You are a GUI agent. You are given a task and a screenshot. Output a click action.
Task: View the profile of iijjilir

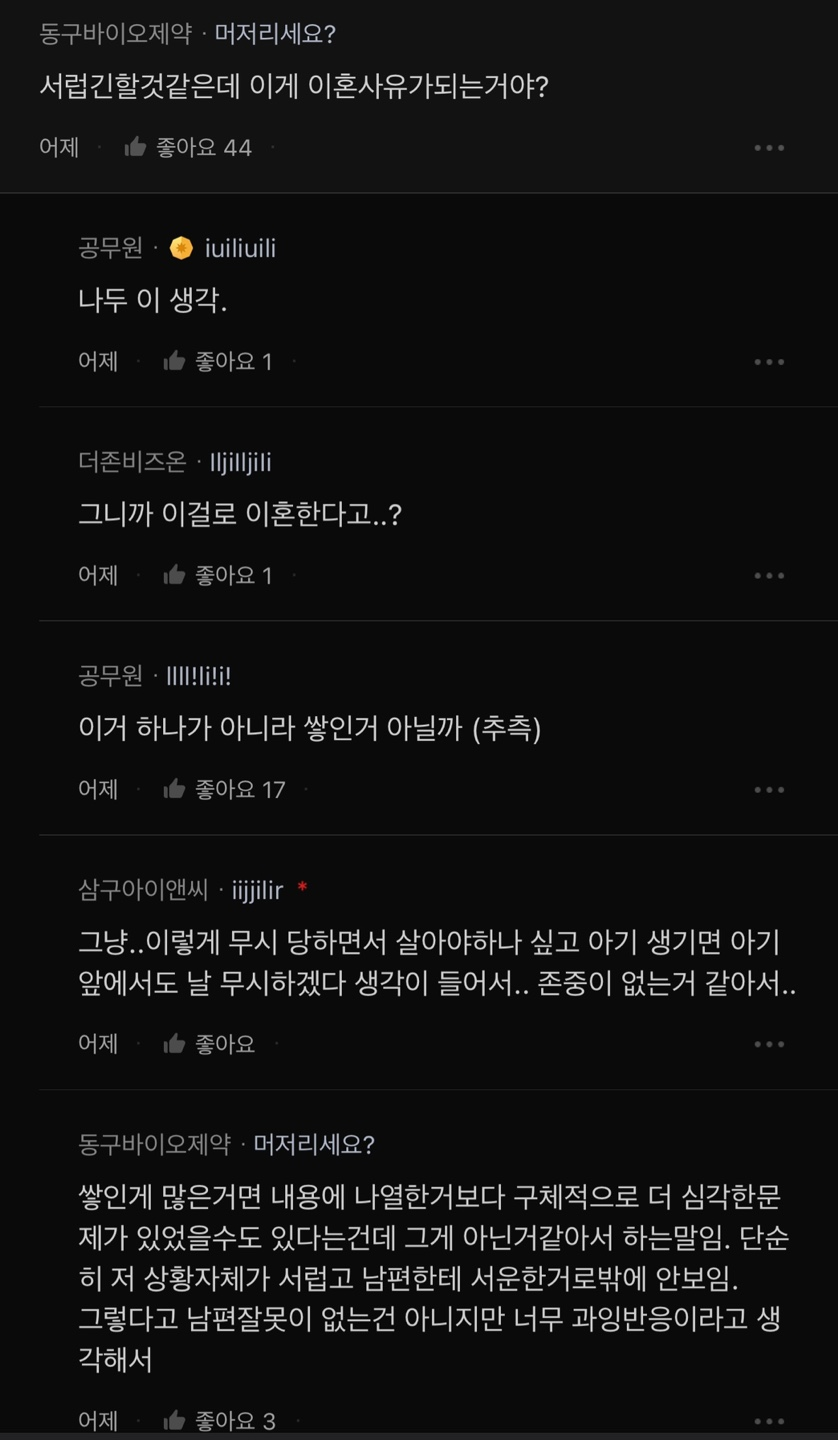pyautogui.click(x=257, y=890)
